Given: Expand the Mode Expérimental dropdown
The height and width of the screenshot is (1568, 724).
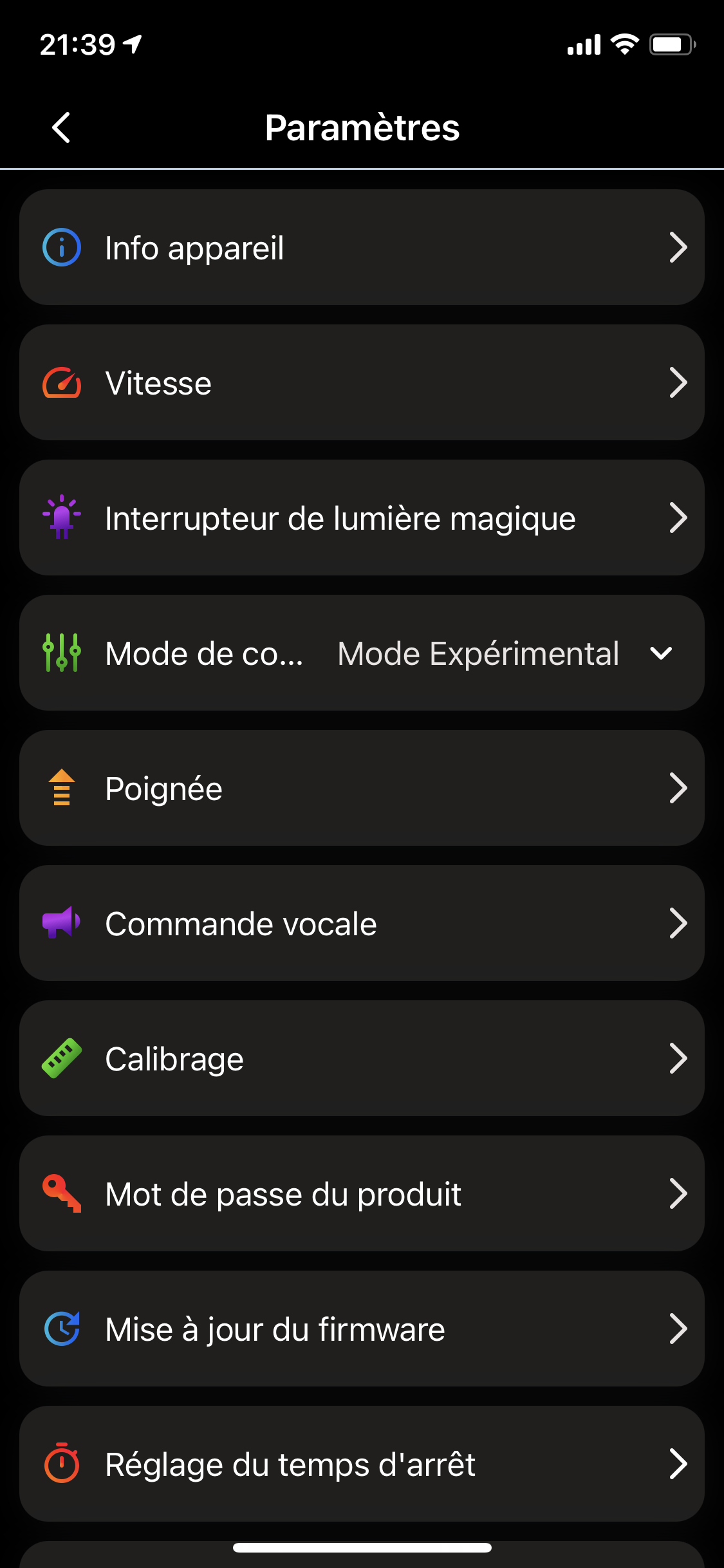Looking at the screenshot, I should pyautogui.click(x=505, y=653).
